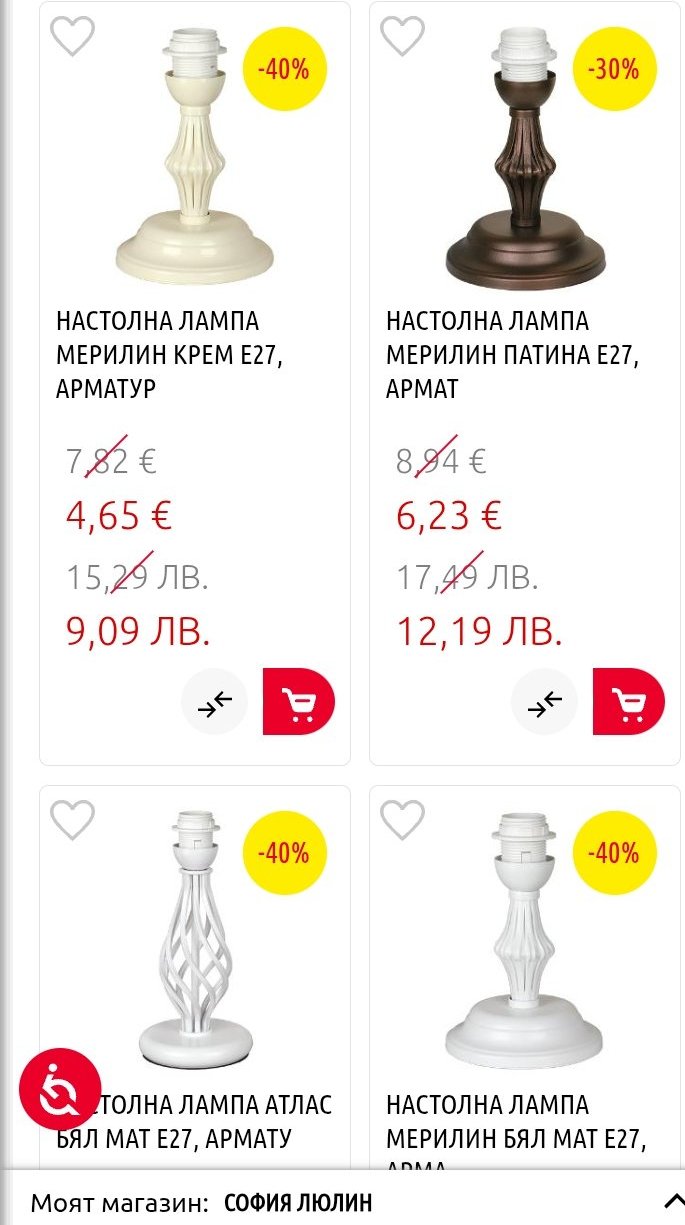Open the accessibility options button
This screenshot has height=1225, width=685.
60,1089
